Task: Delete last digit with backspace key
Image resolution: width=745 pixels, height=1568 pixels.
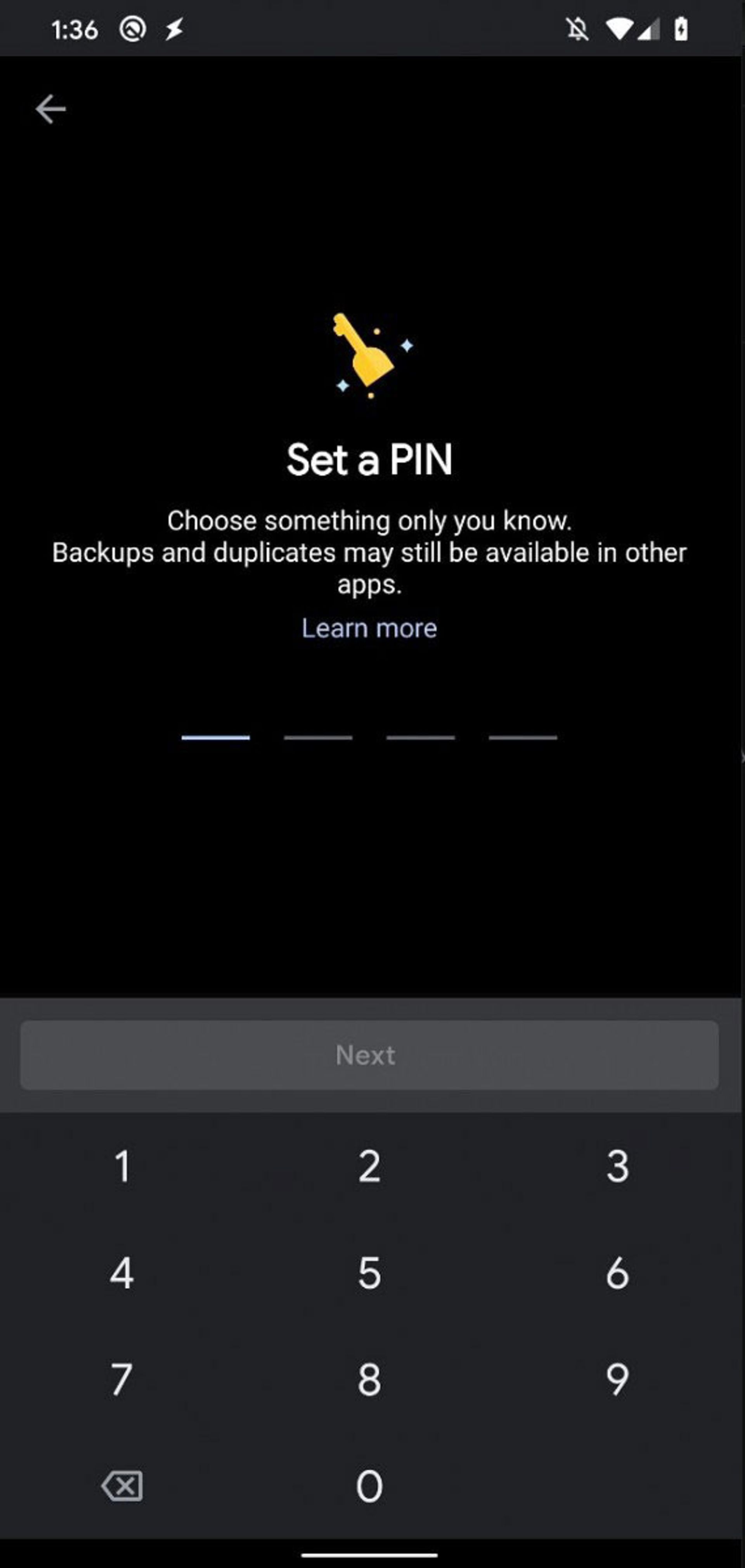Action: (122, 1486)
